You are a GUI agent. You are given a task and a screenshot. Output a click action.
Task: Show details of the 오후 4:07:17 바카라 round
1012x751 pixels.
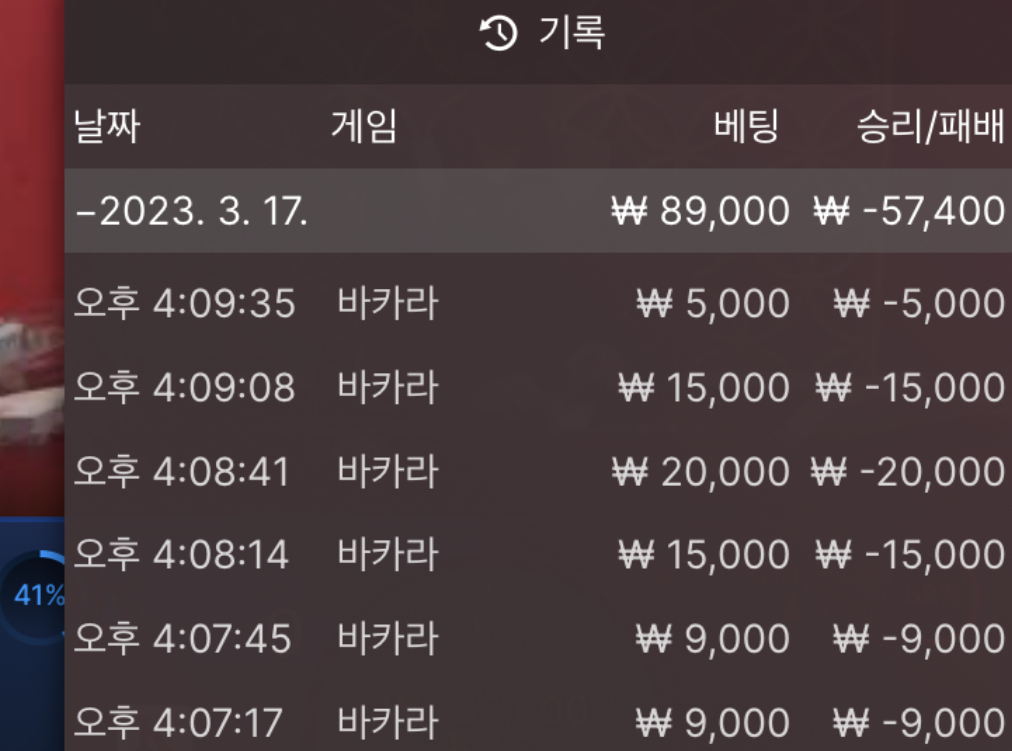[x=538, y=720]
